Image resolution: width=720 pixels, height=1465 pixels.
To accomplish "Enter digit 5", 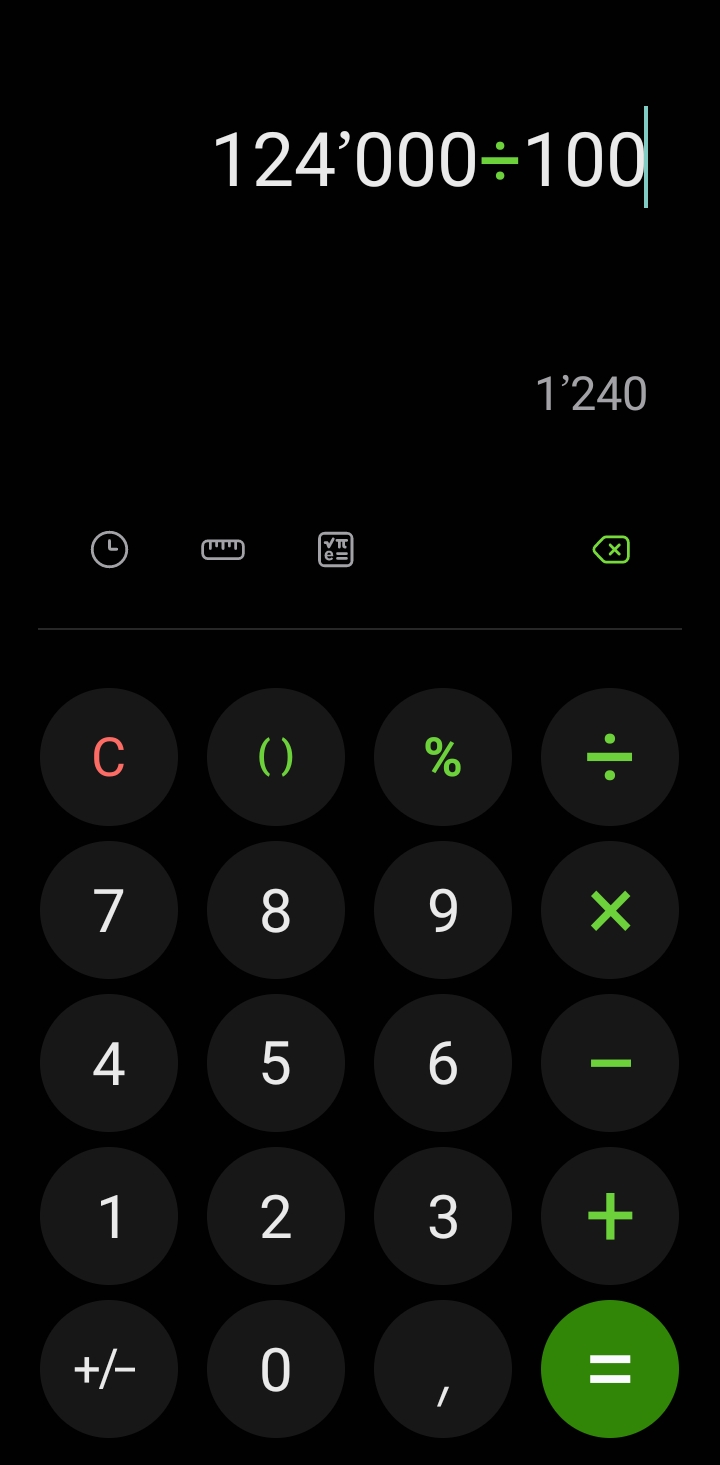I will click(276, 1063).
